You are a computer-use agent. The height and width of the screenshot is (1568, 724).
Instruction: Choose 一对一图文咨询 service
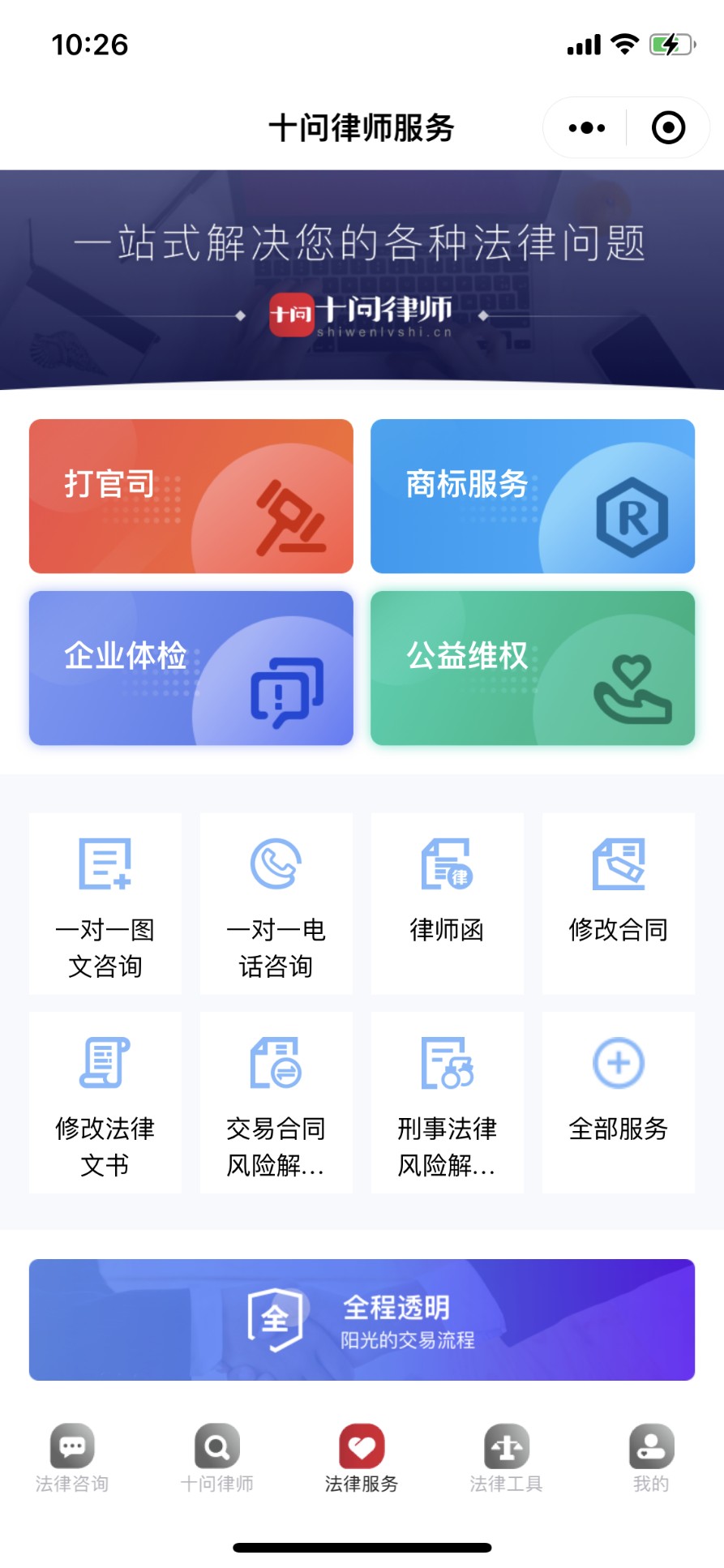click(105, 903)
